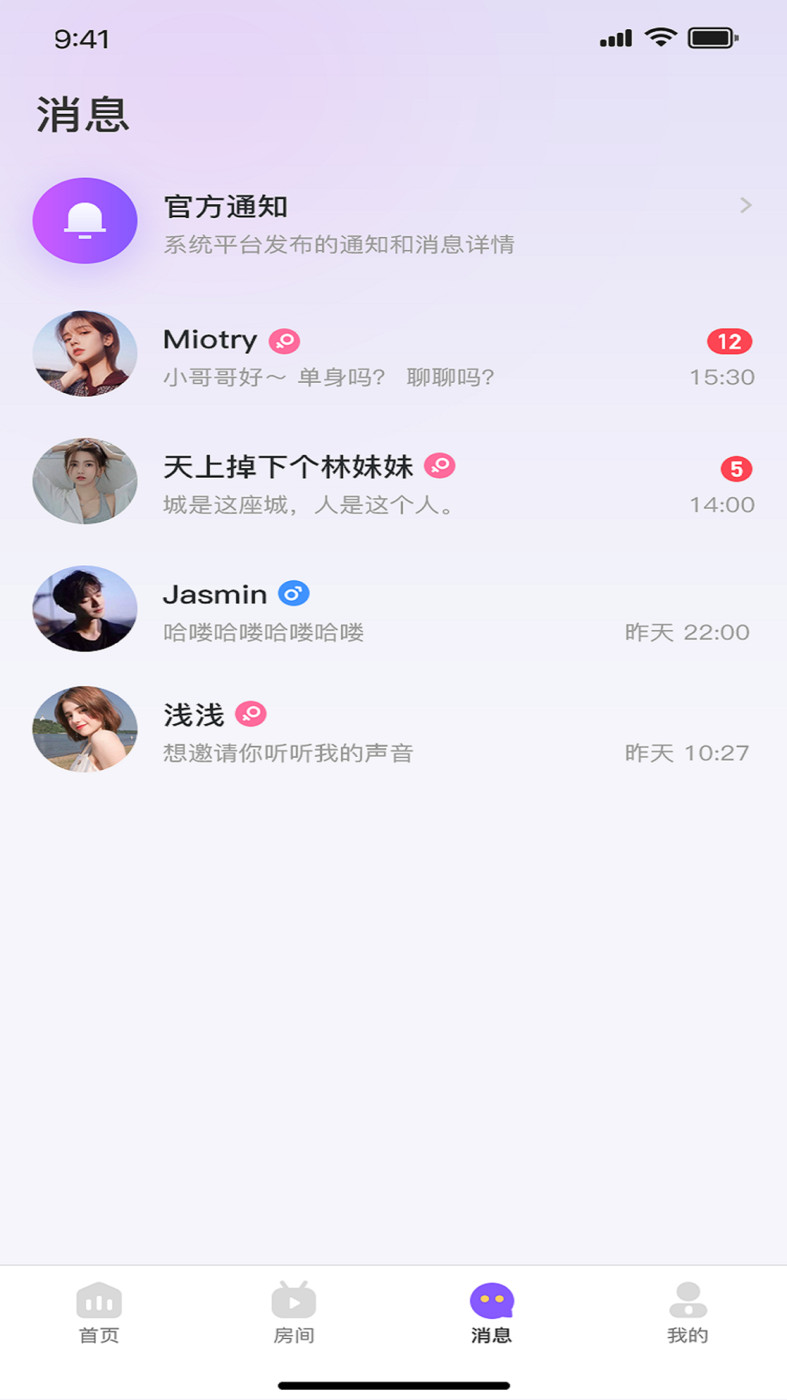The image size is (787, 1400).
Task: Click the male gender badge beside Jasmin
Action: click(x=290, y=593)
